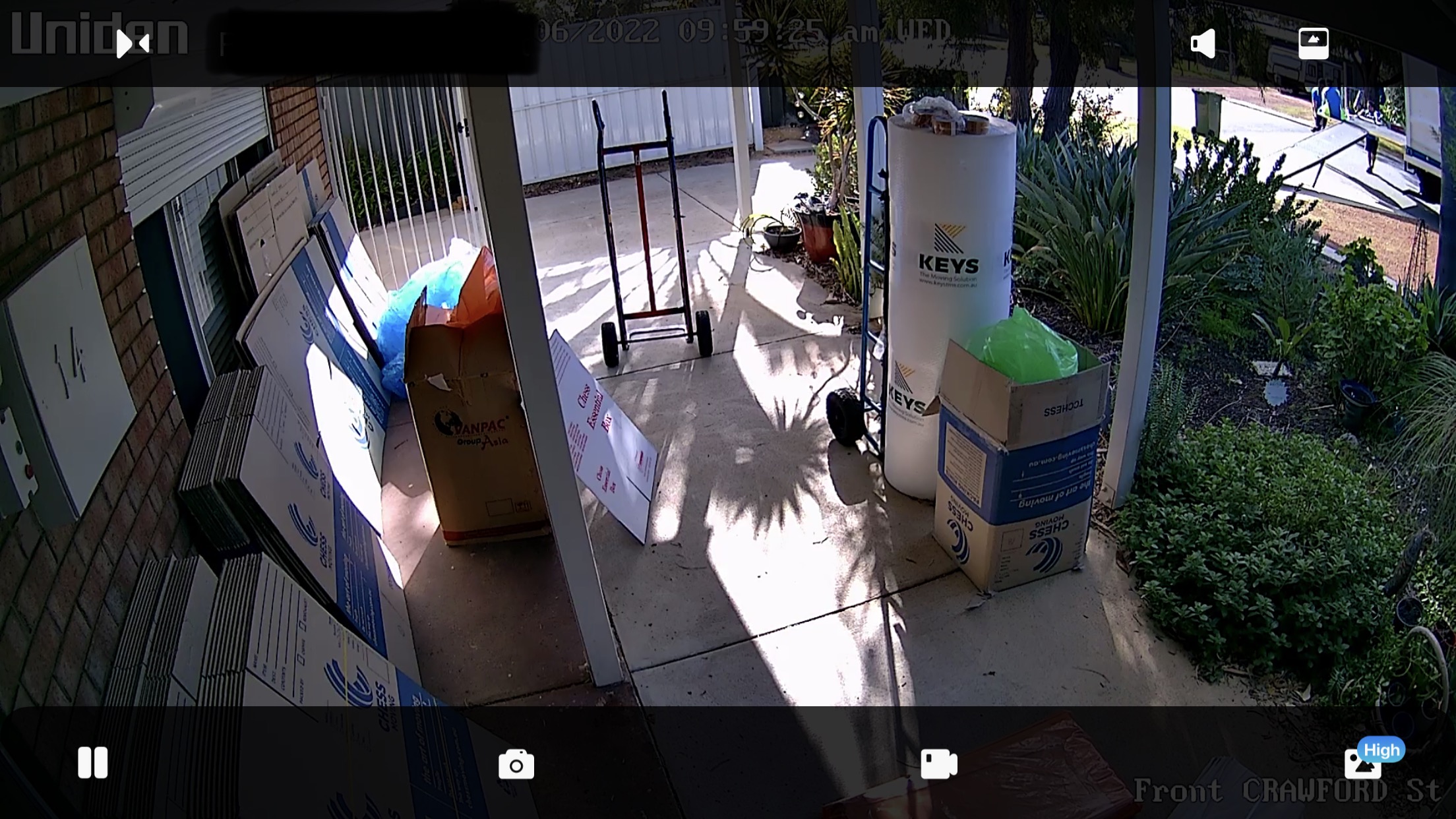Image resolution: width=1456 pixels, height=819 pixels.
Task: Mute the camera audio
Action: tap(1203, 44)
